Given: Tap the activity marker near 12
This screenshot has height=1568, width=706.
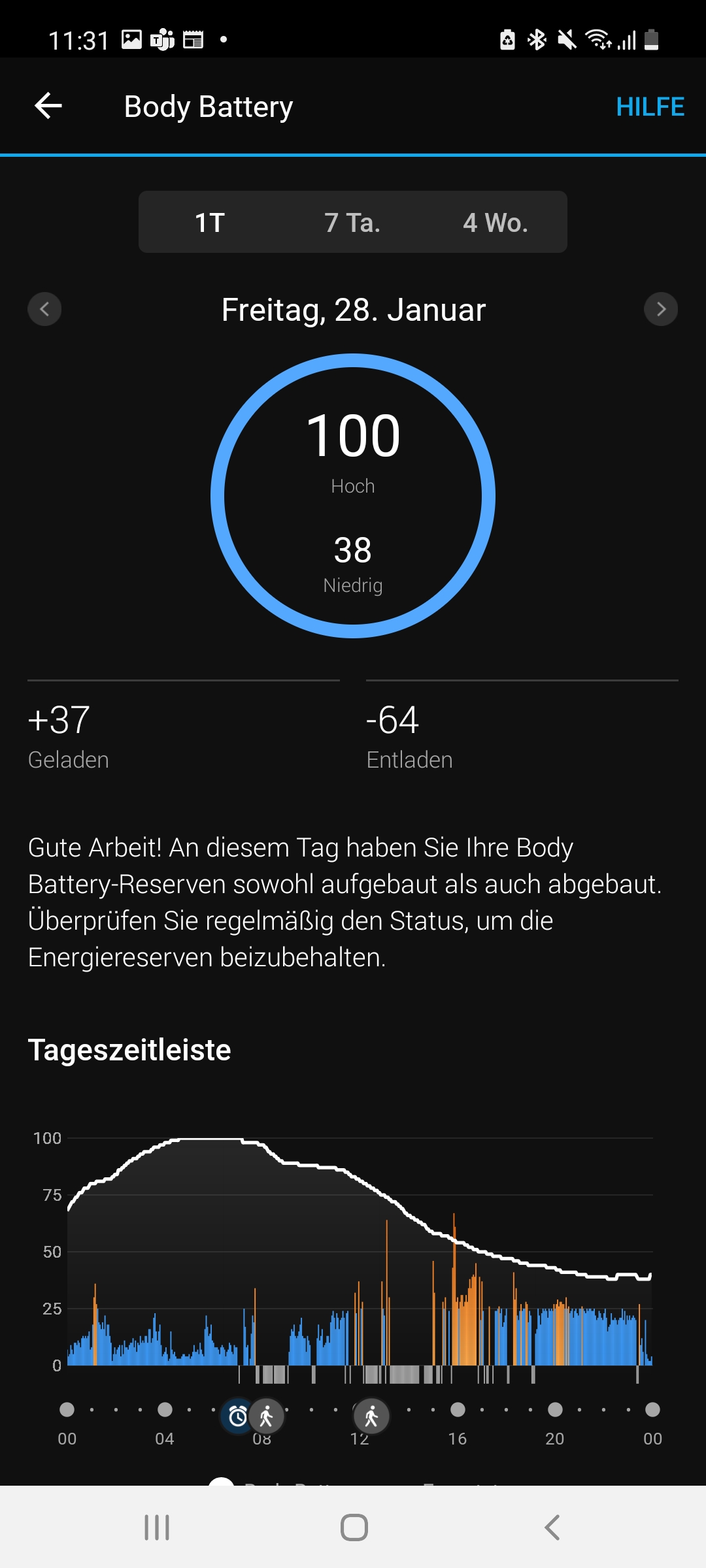Looking at the screenshot, I should click(x=371, y=1416).
